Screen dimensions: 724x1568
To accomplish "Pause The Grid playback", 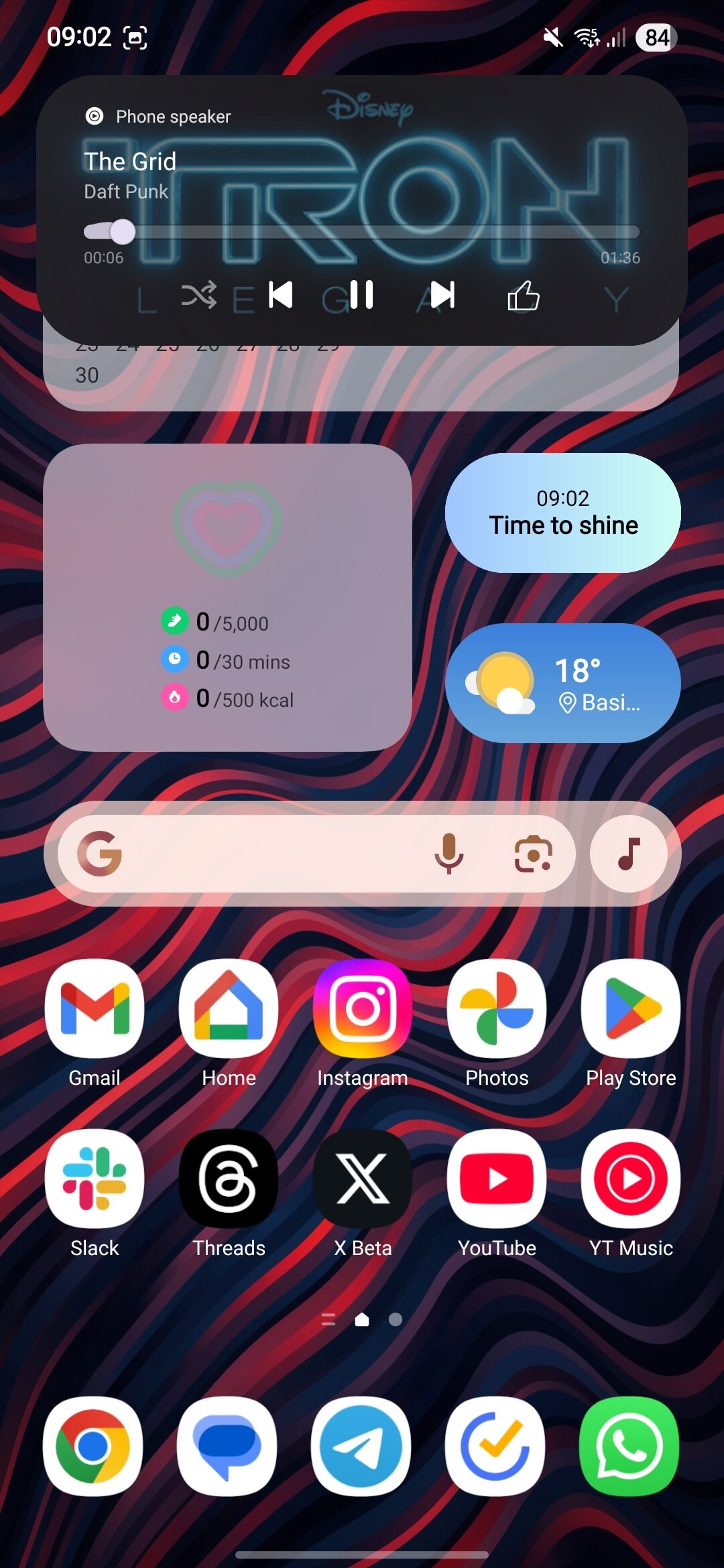I will point(361,295).
